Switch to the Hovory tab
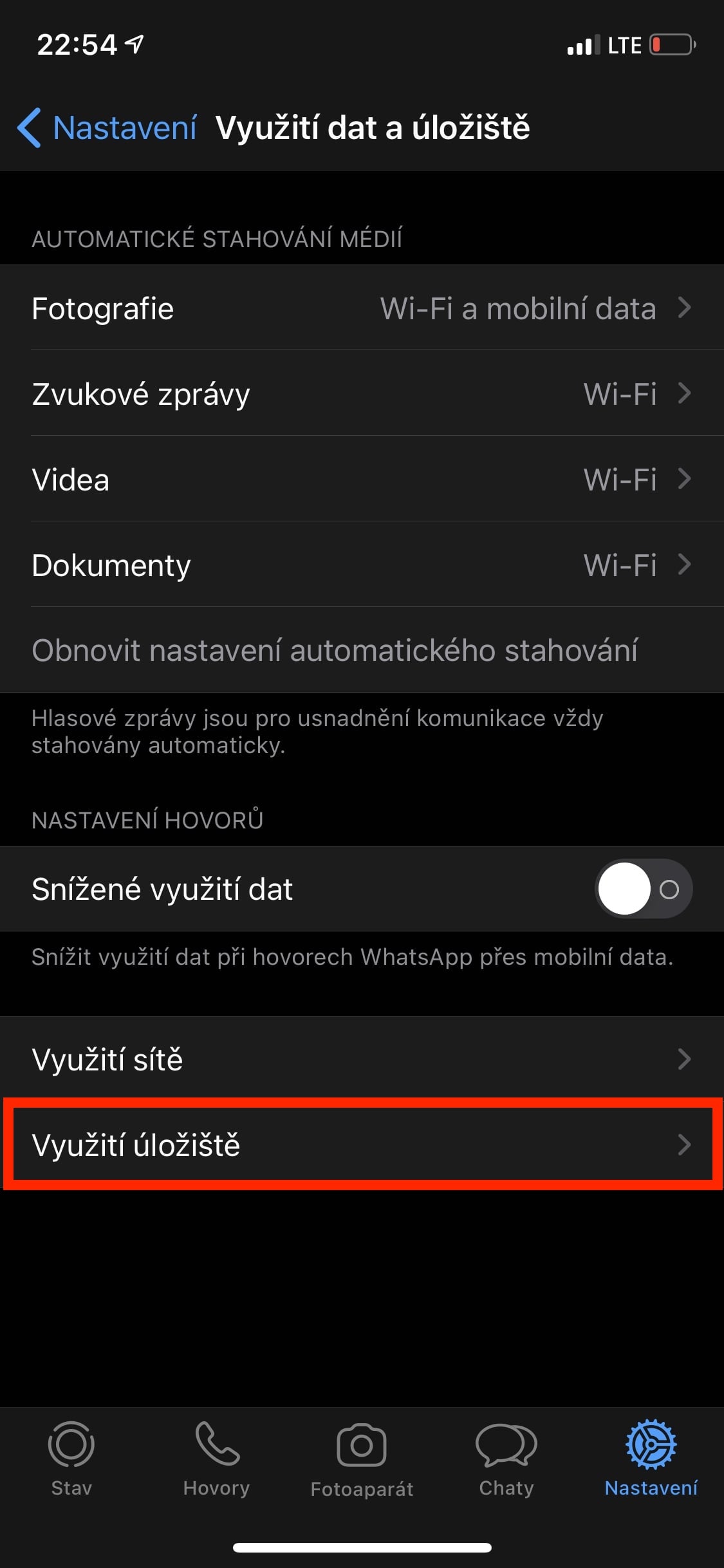This screenshot has height=1568, width=724. coord(216,1460)
